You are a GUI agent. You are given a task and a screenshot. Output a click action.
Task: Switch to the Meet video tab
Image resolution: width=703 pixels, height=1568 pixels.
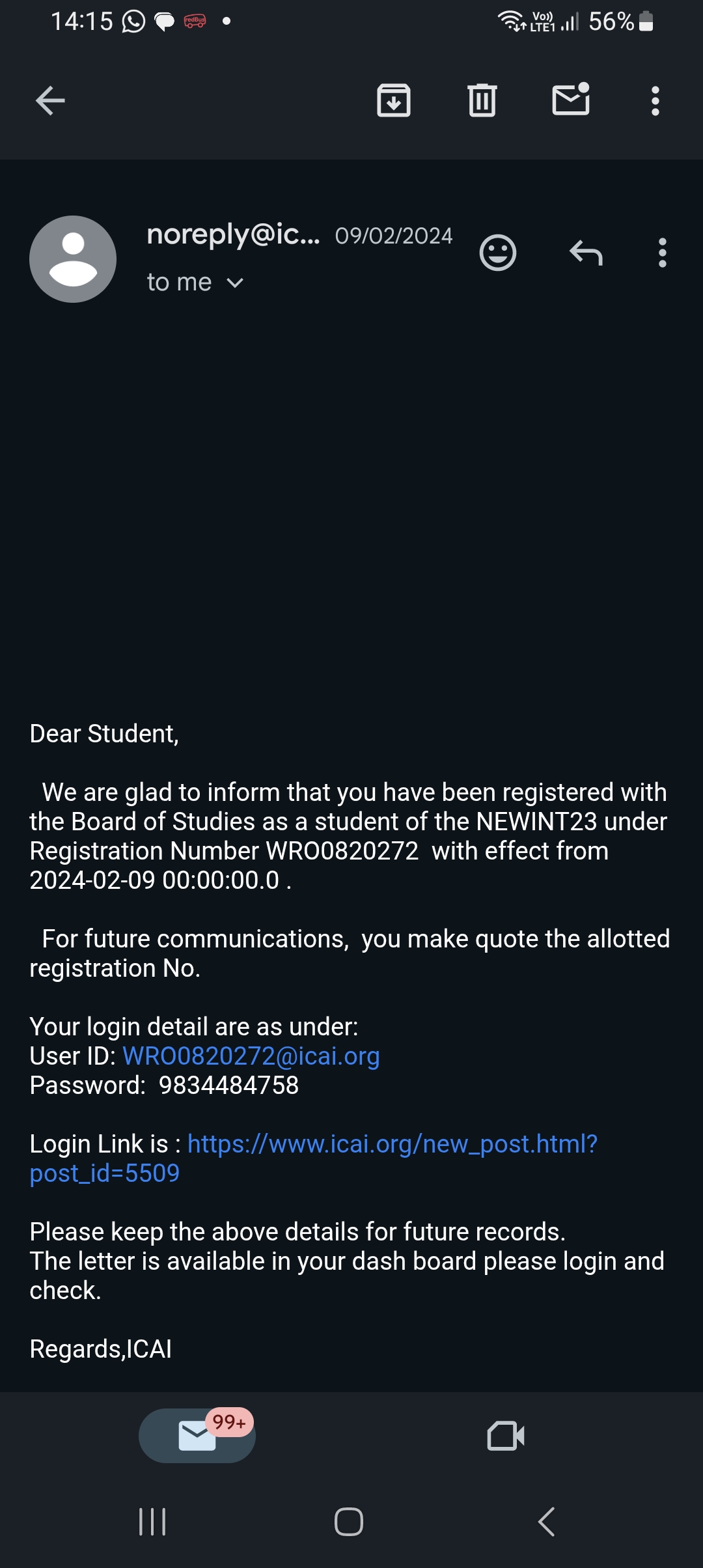tap(506, 1436)
